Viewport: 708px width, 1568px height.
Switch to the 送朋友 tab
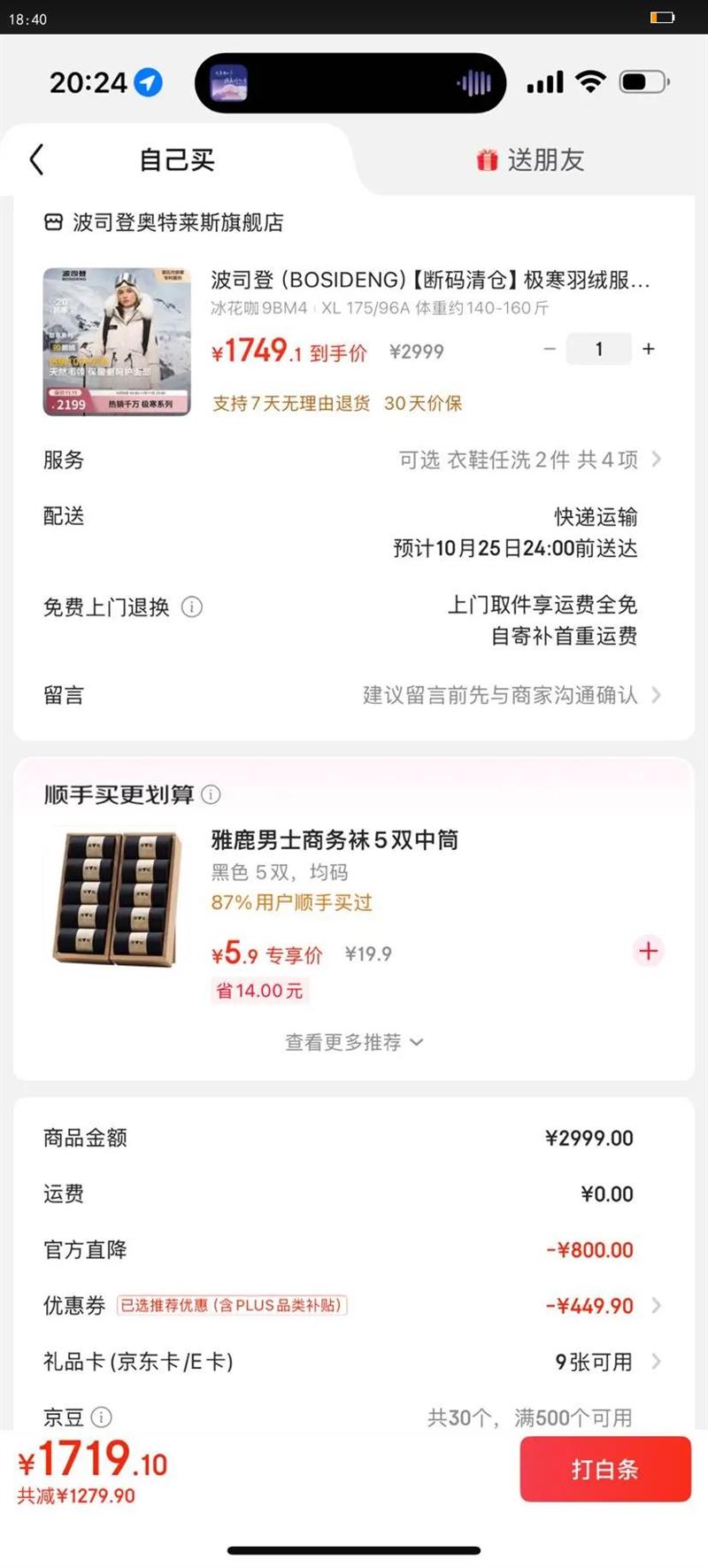(531, 160)
